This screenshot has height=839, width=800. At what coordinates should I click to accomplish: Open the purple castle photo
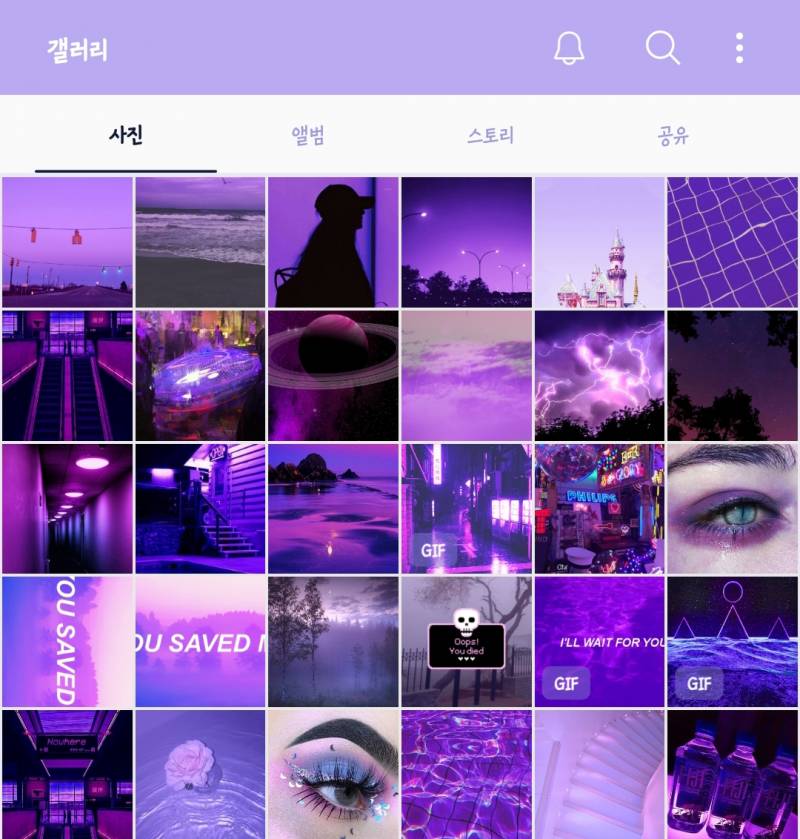point(600,240)
